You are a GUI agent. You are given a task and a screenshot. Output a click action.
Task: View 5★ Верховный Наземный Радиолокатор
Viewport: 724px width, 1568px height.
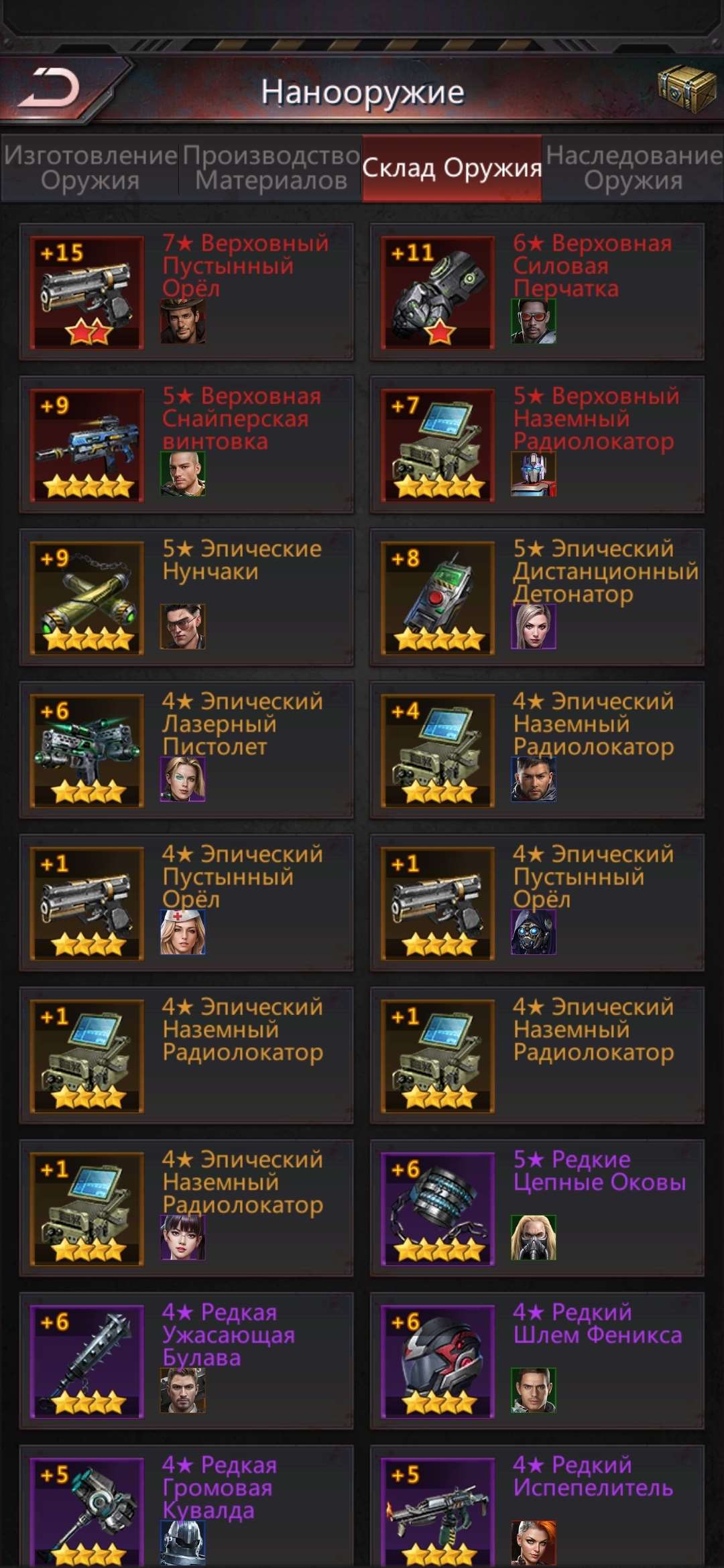(x=537, y=445)
